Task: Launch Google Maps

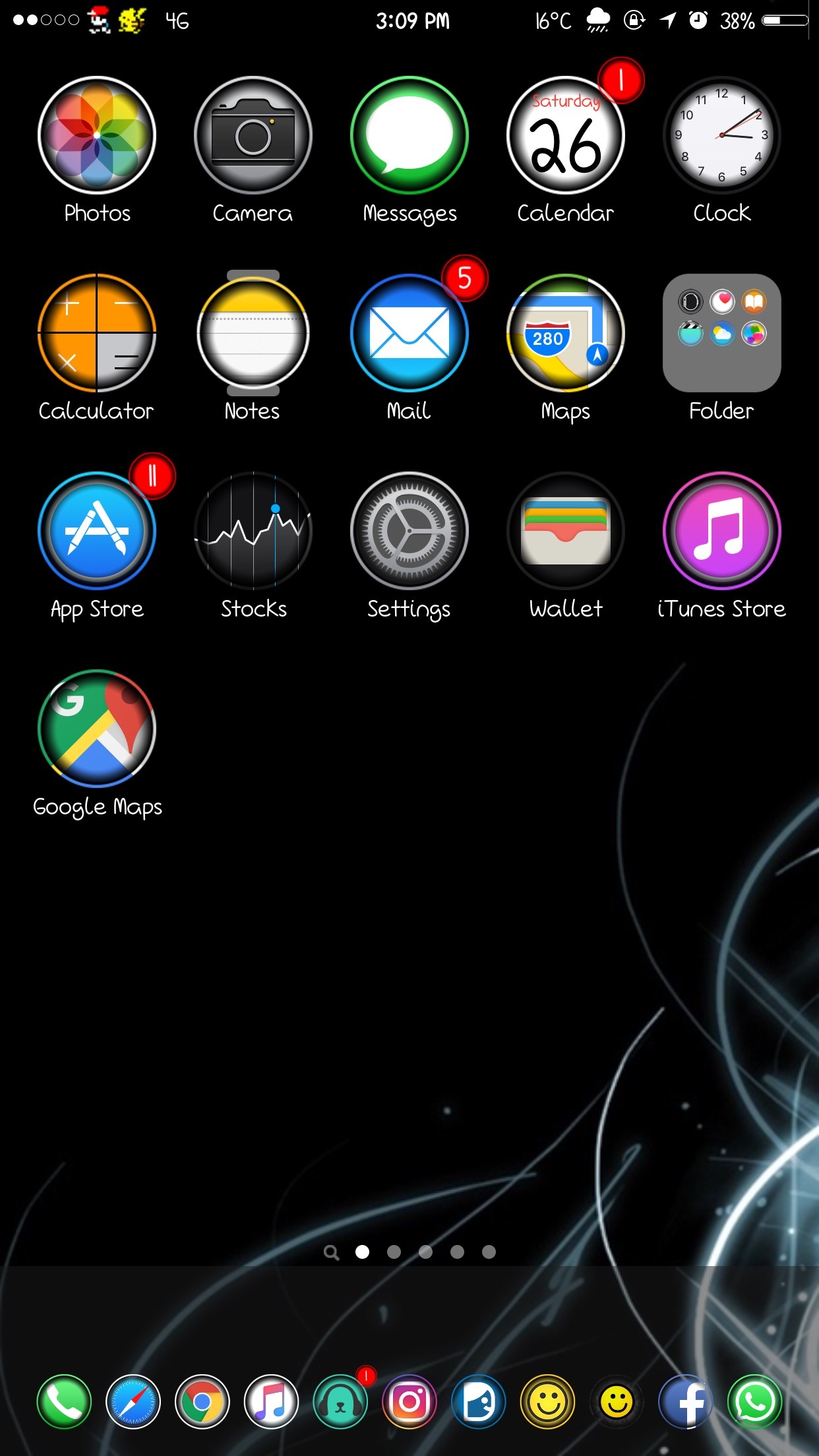Action: (x=96, y=729)
